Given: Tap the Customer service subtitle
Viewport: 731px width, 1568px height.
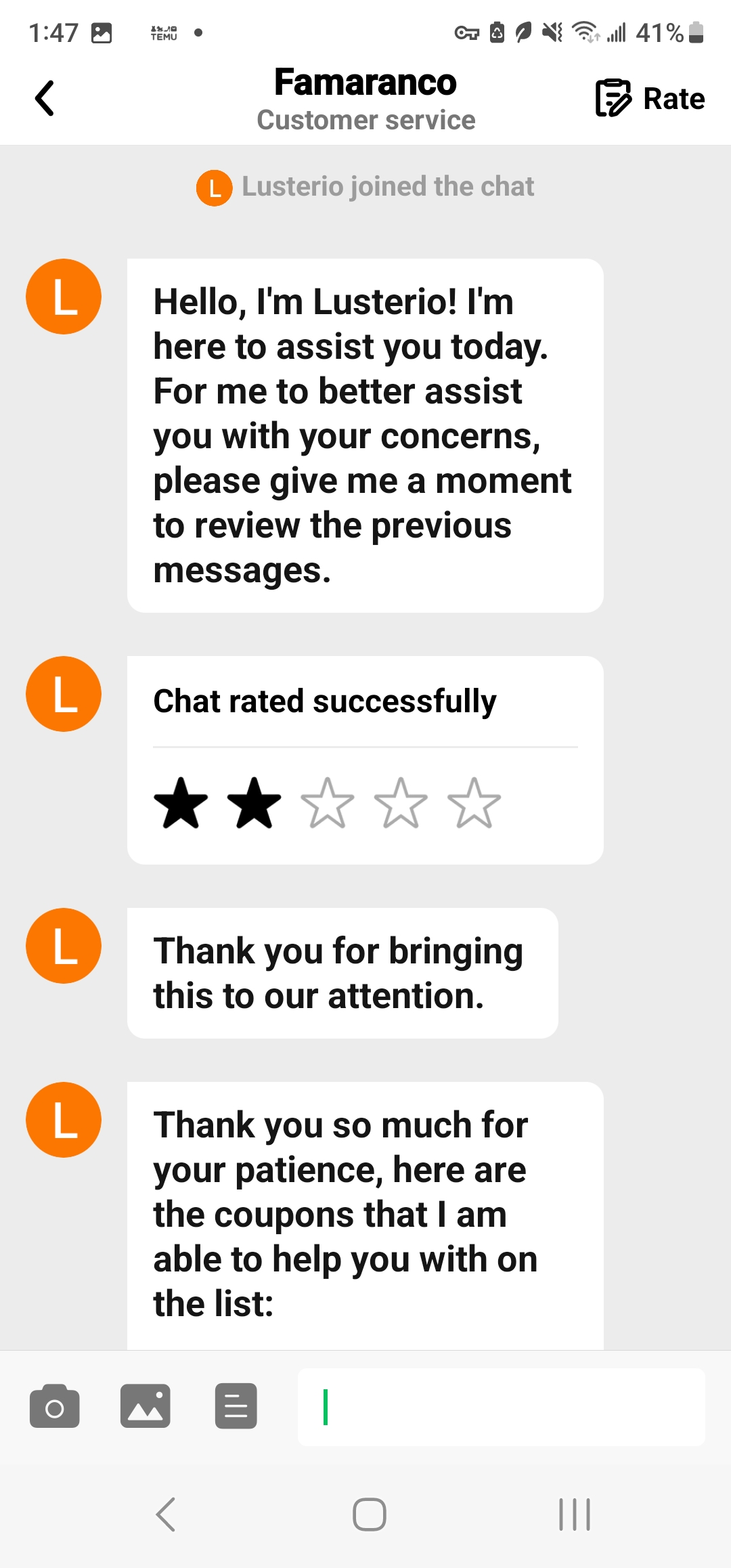Looking at the screenshot, I should (x=365, y=121).
